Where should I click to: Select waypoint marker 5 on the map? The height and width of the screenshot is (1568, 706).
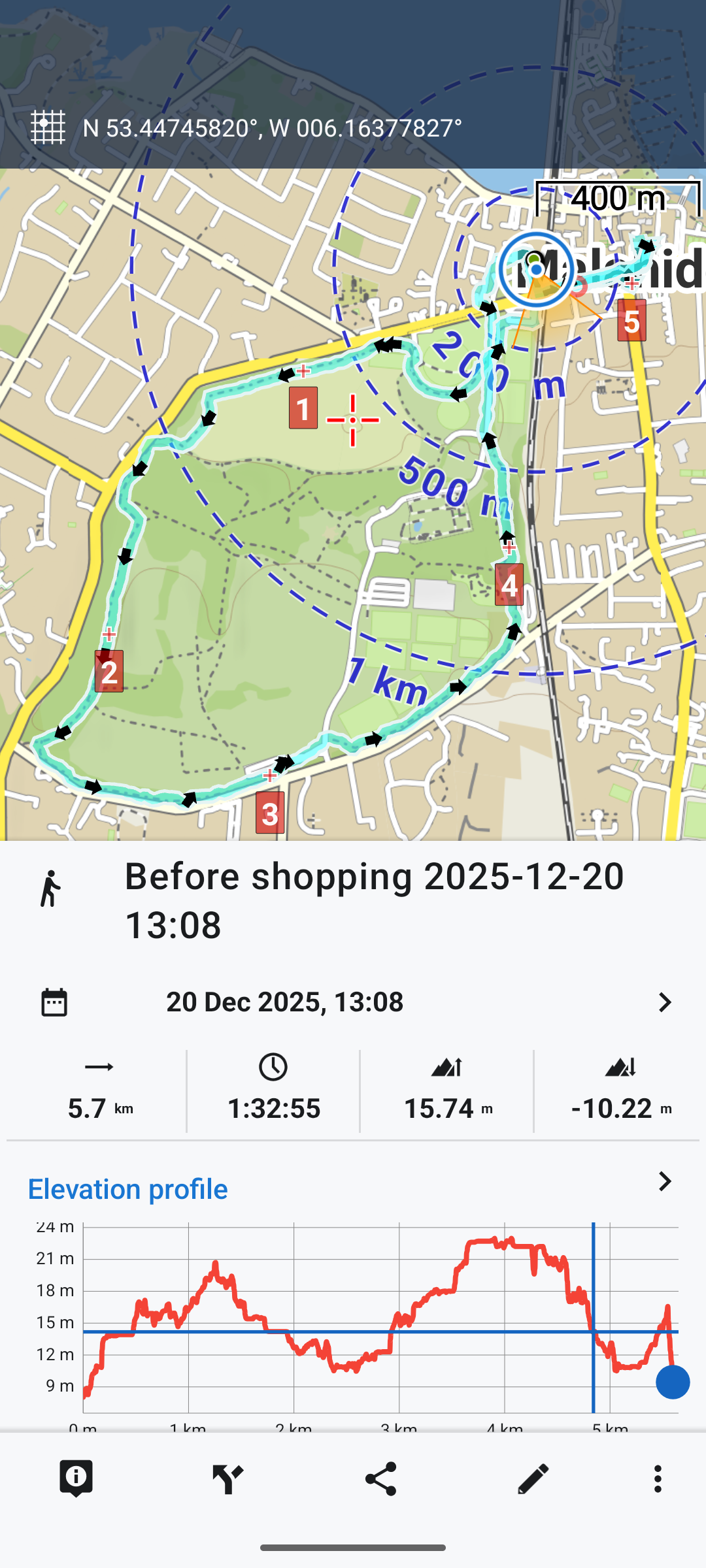click(x=631, y=321)
